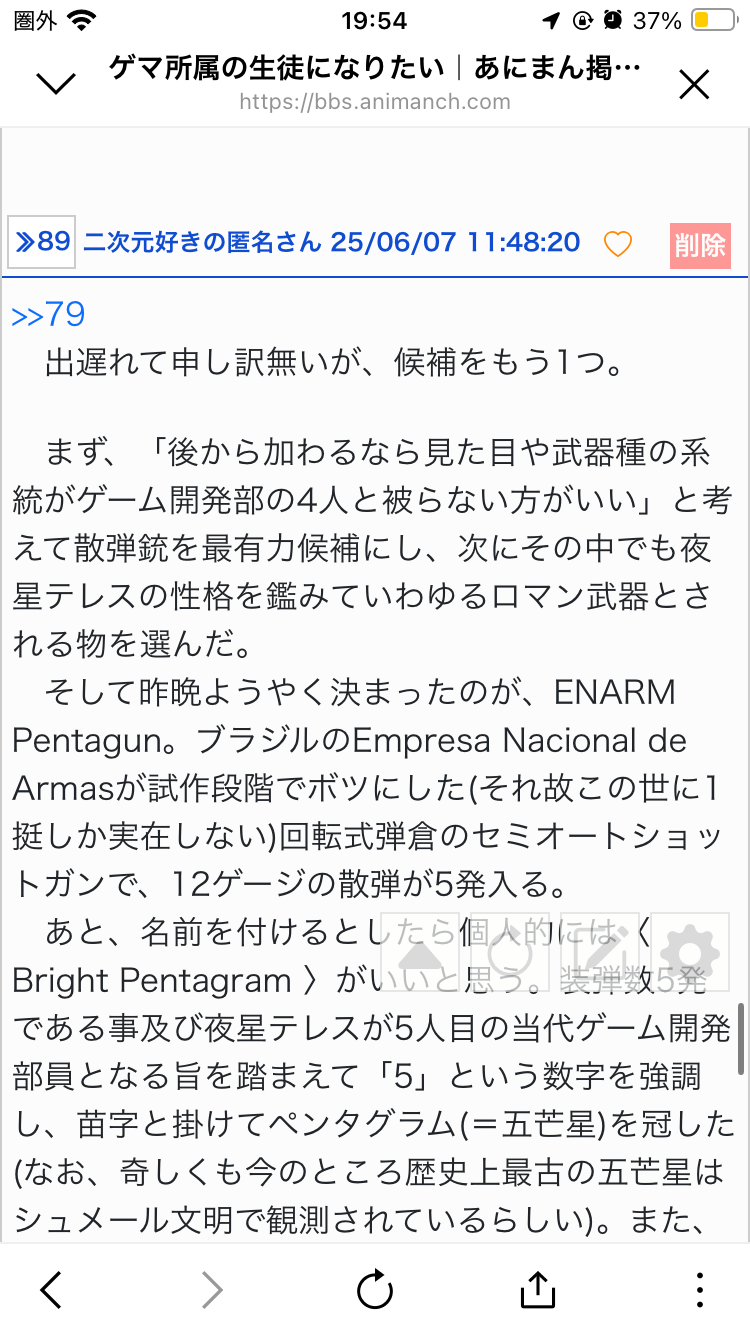Image resolution: width=750 pixels, height=1334 pixels.
Task: Reload the page from the bottom toolbar
Action: 375,1289
